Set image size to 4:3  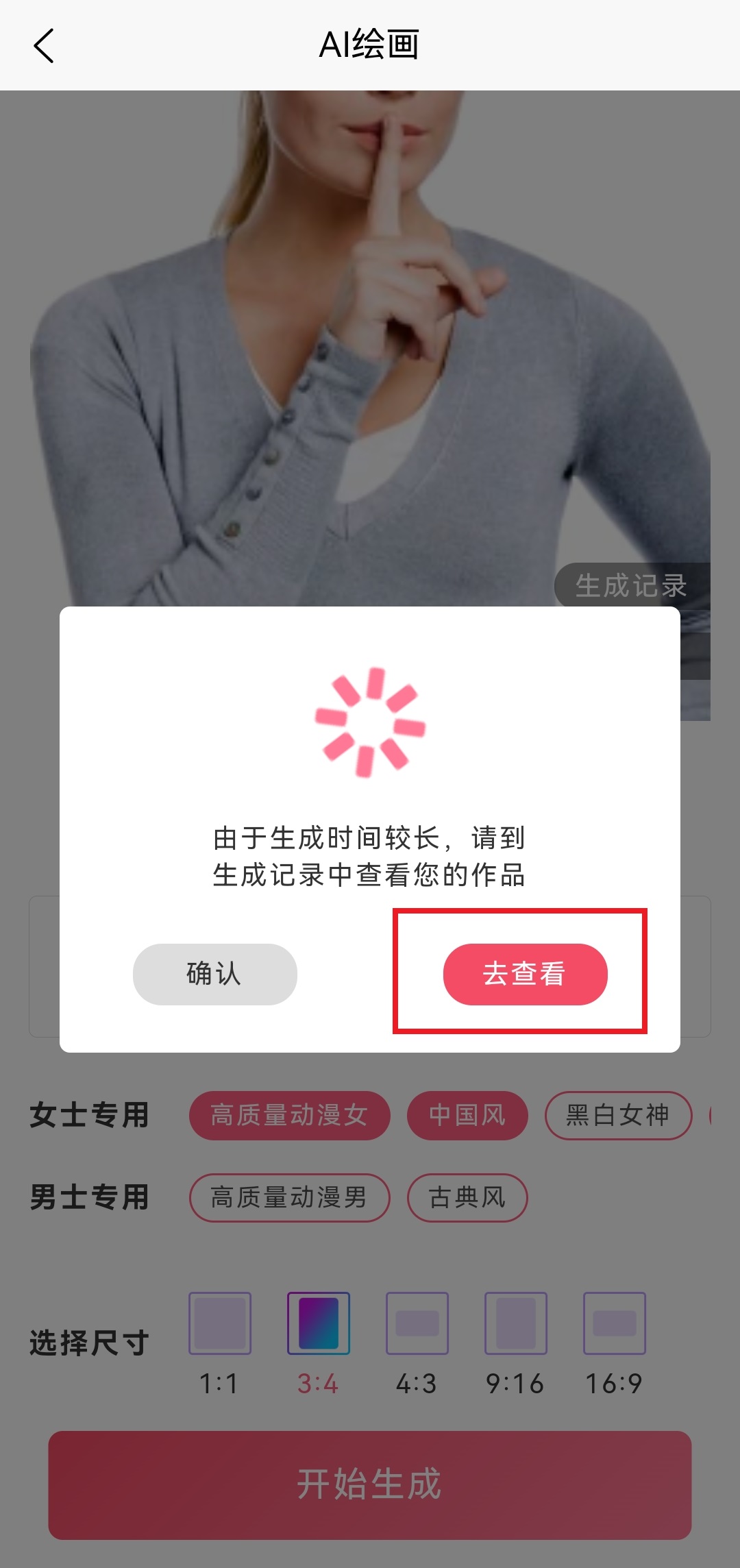417,1323
